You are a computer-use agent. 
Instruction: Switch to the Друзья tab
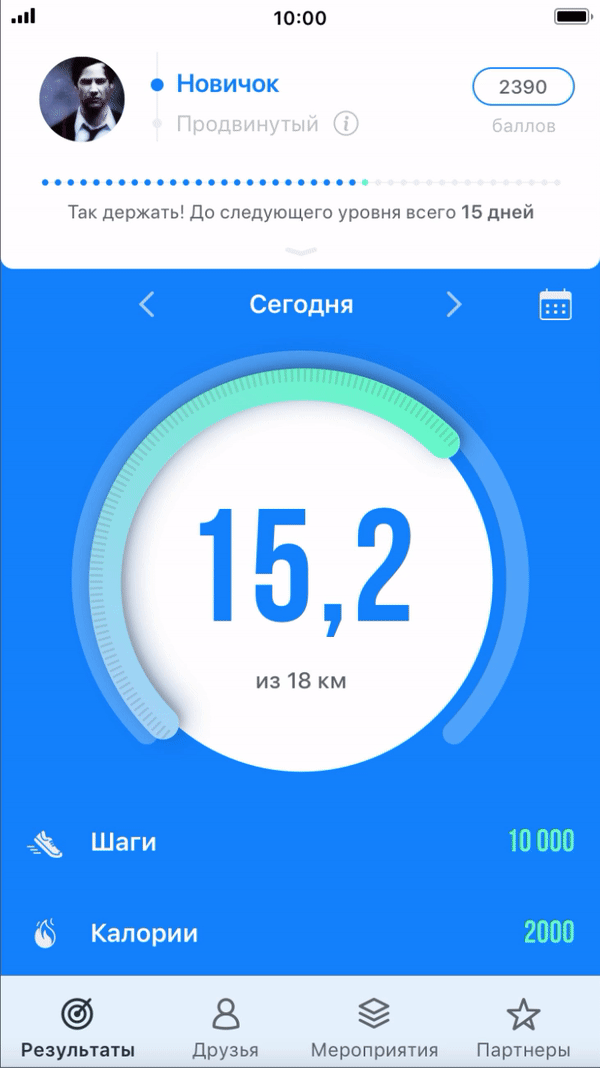coord(225,1026)
